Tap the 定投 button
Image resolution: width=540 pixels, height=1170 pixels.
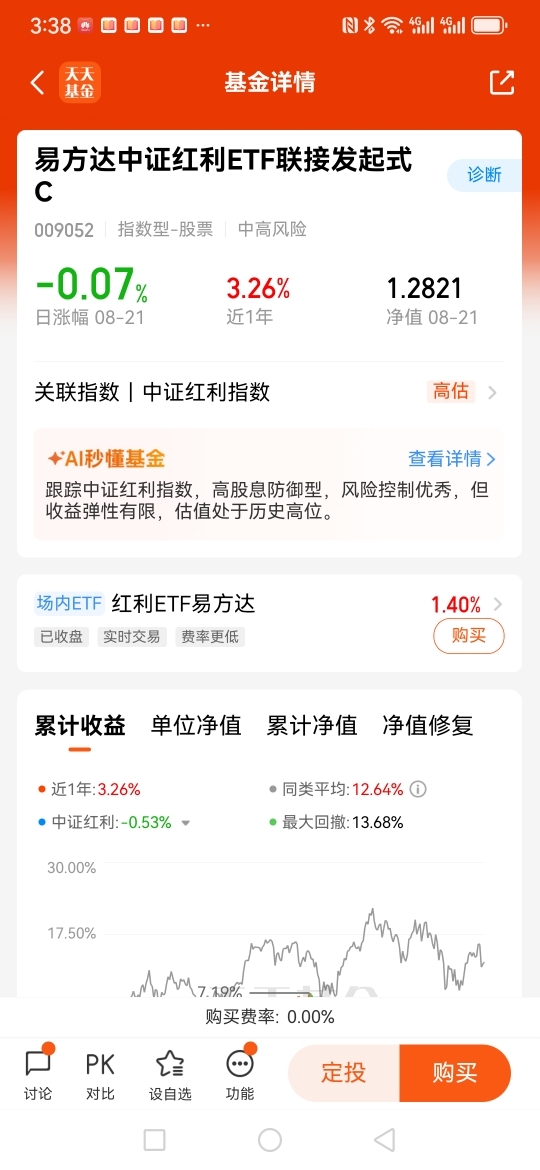click(x=344, y=1073)
